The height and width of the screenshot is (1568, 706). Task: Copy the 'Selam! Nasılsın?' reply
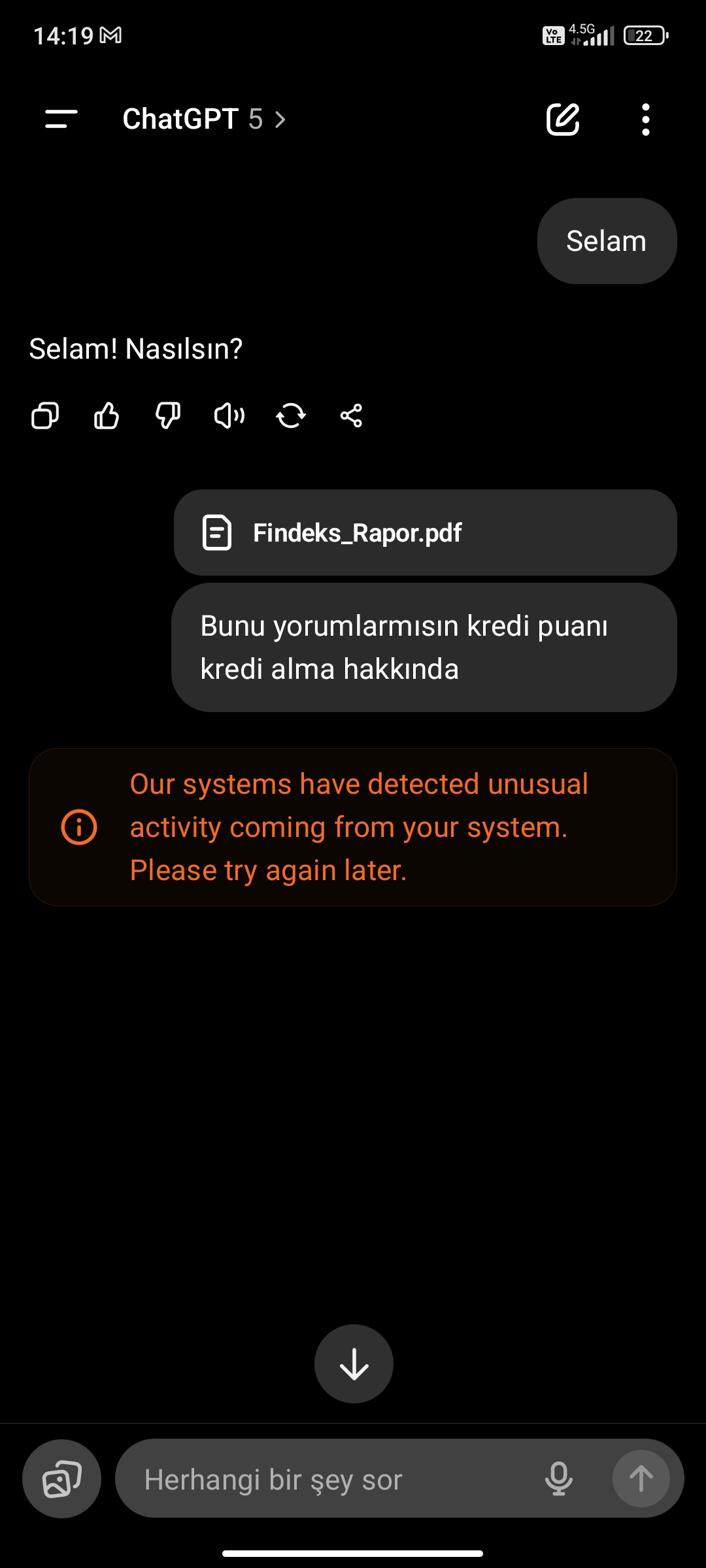[45, 416]
